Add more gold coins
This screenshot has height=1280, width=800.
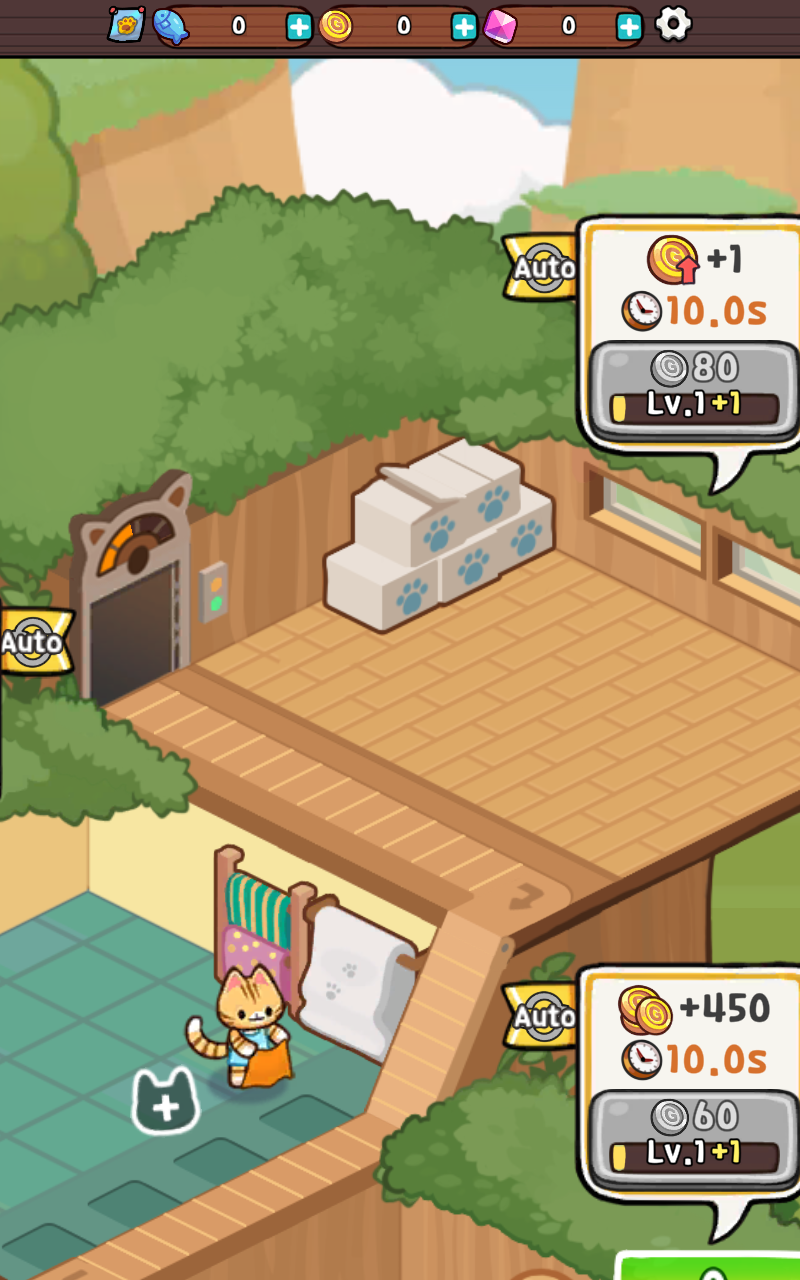[464, 27]
